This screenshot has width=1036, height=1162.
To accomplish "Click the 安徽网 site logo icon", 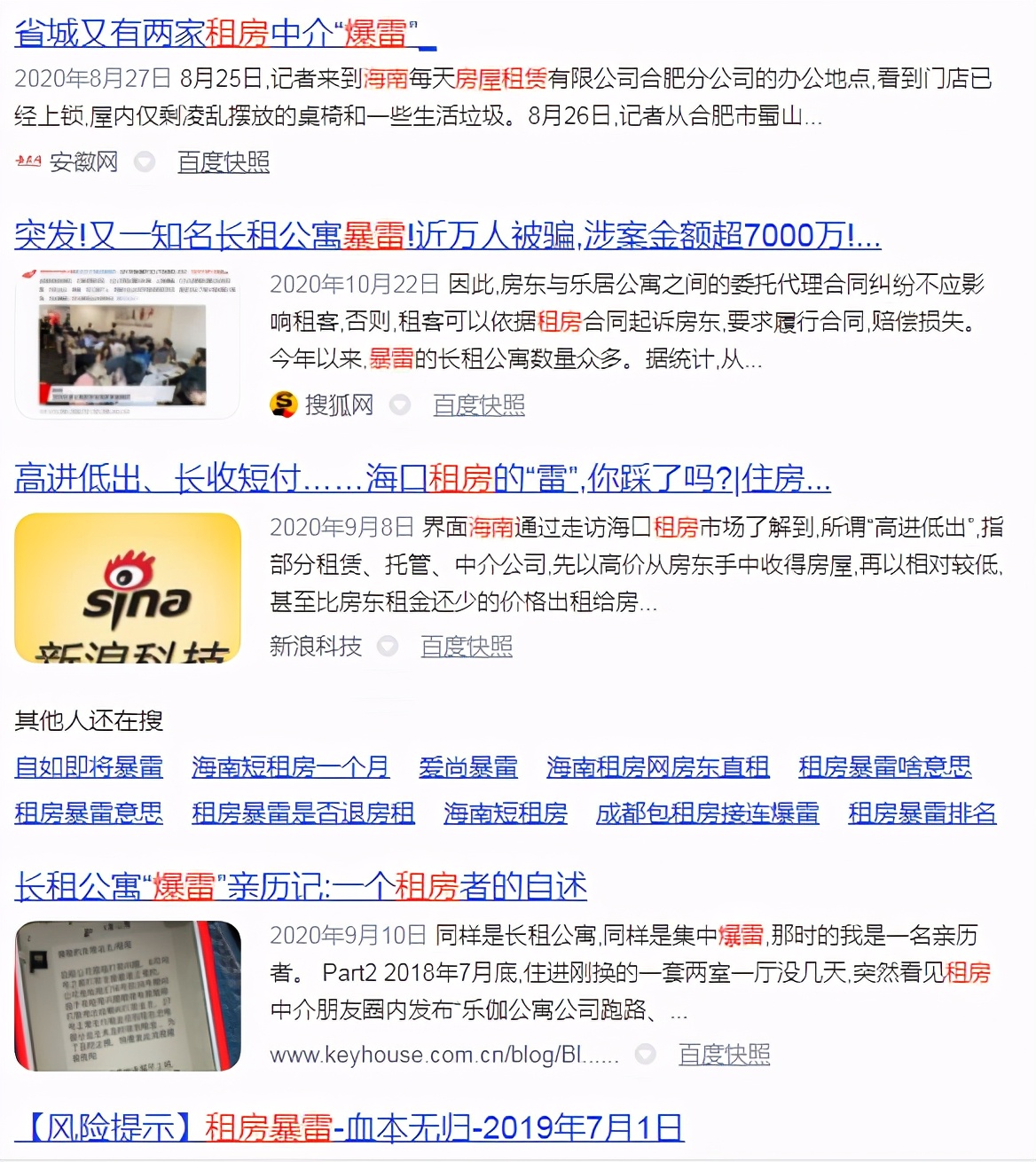I will (x=27, y=161).
